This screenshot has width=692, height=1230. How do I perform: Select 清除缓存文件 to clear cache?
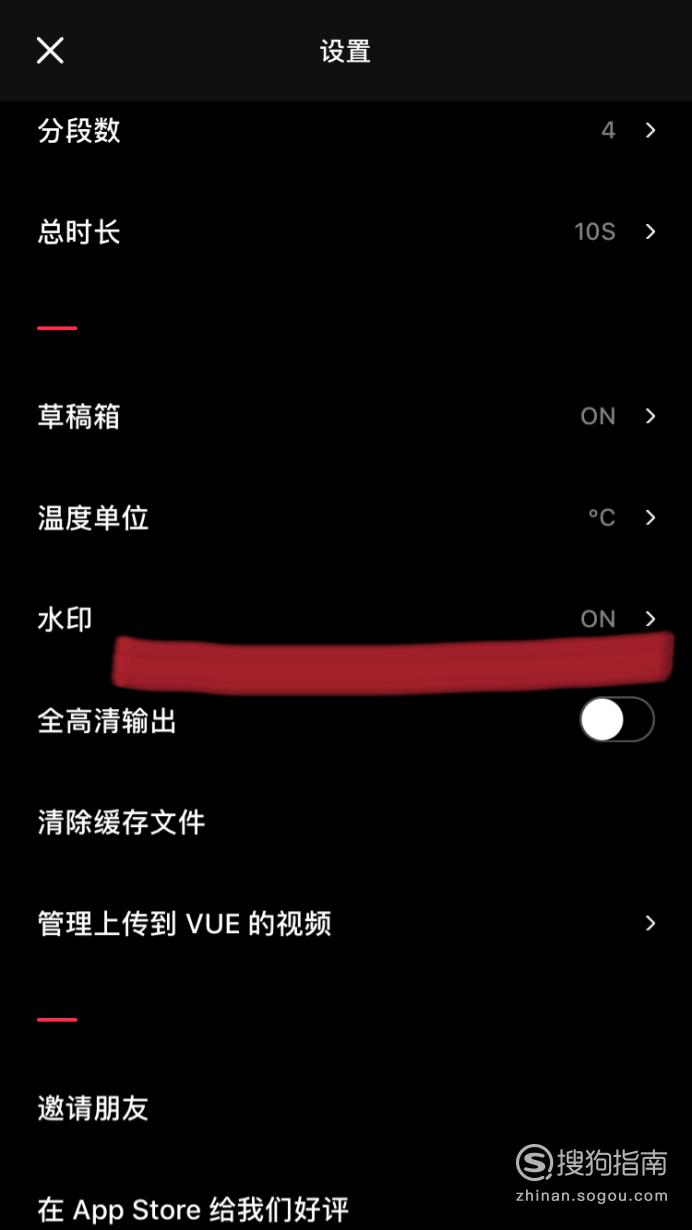coord(346,822)
